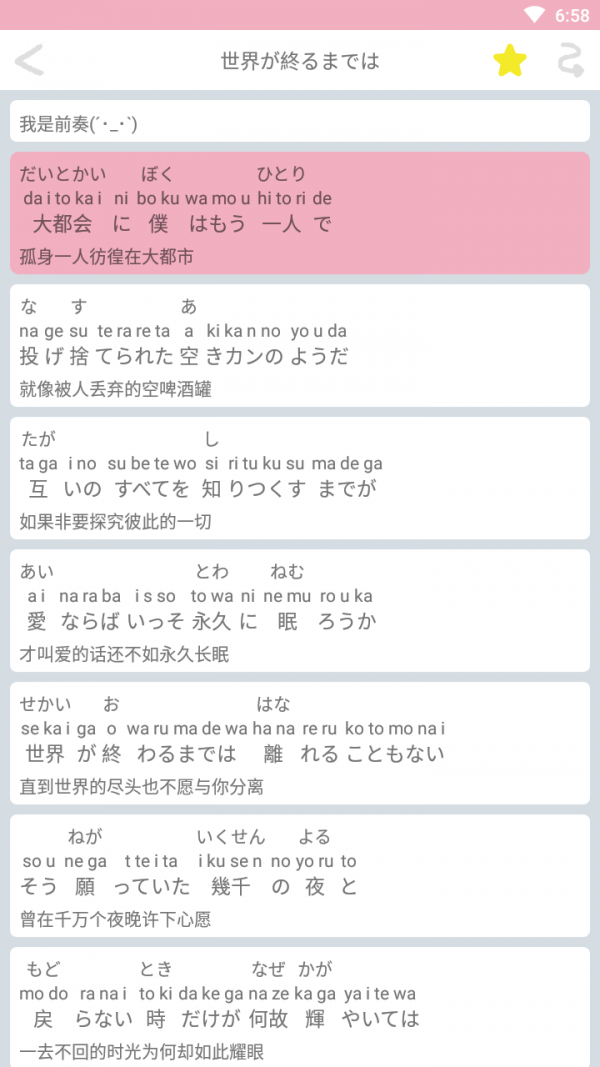This screenshot has height=1067, width=600.
Task: Pick the line 一去不回的时光为何却如此耀眼
Action: (x=300, y=1007)
